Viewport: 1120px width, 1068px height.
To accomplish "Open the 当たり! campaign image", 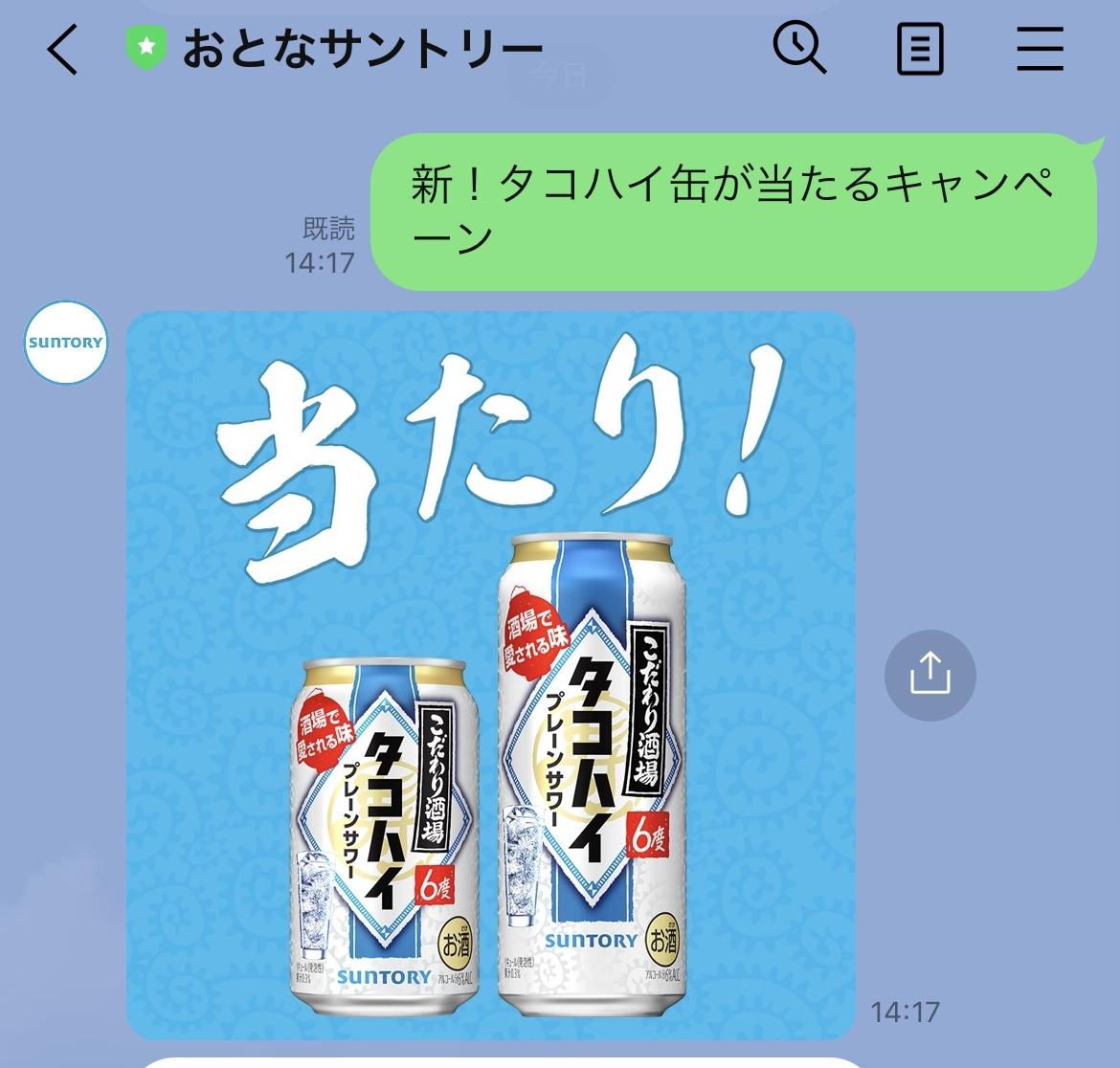I will pyautogui.click(x=490, y=675).
